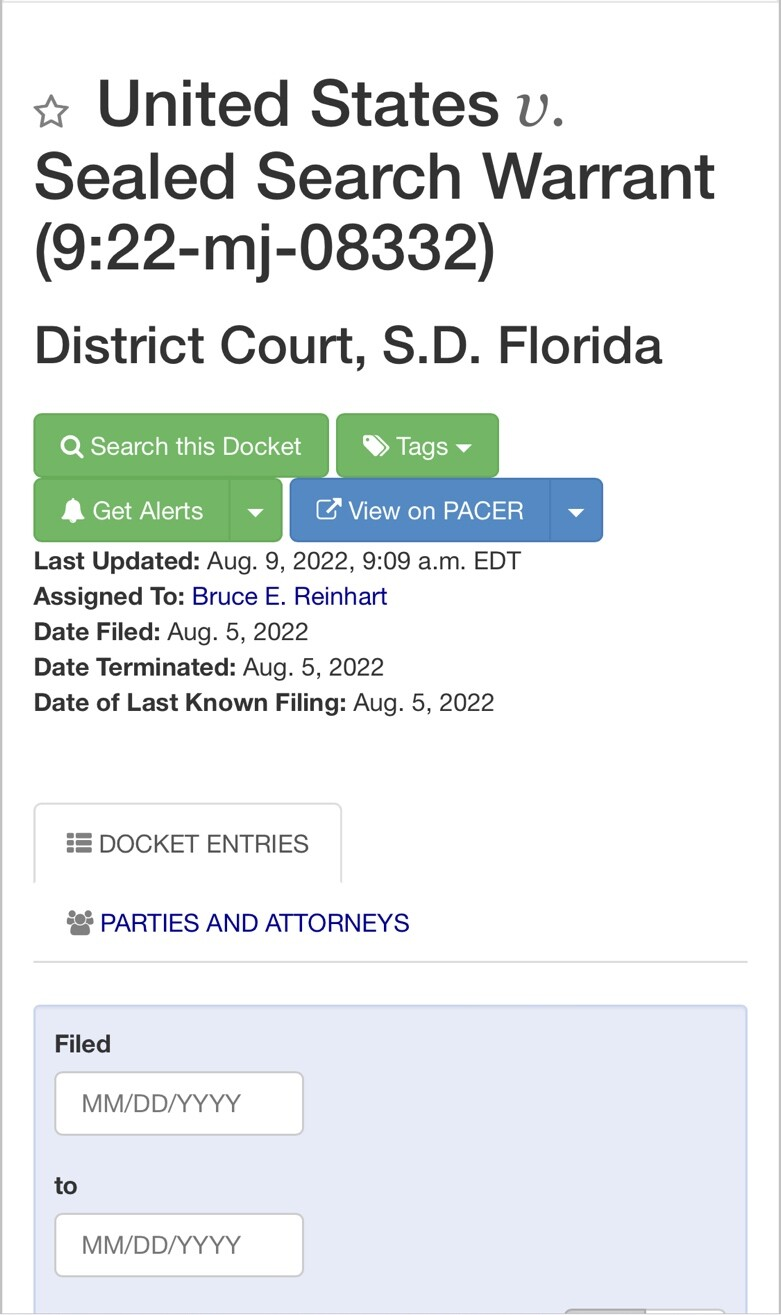Expand the arrow next to Get Alerts
The image size is (781, 1315).
click(256, 510)
